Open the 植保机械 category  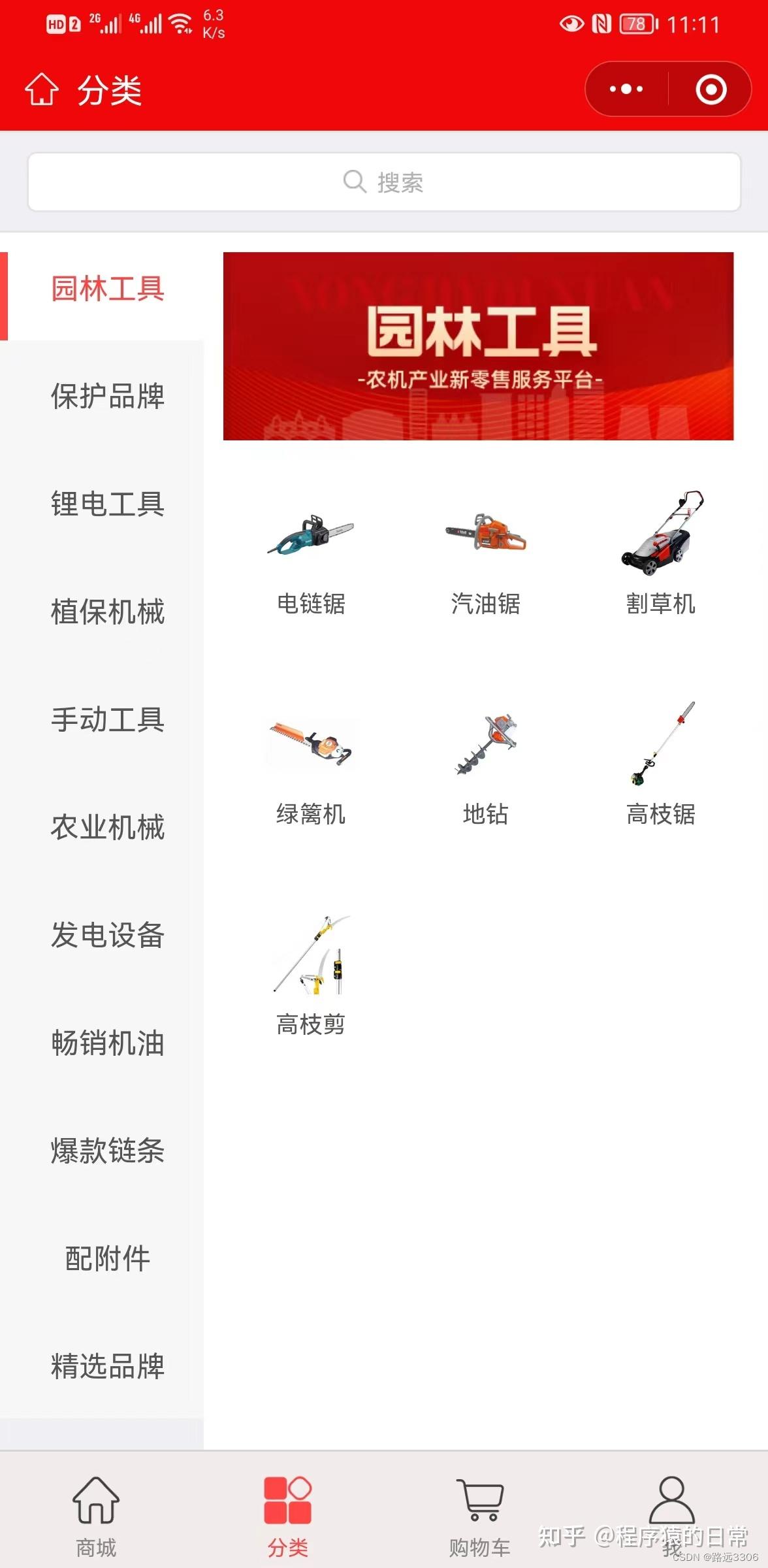(108, 612)
